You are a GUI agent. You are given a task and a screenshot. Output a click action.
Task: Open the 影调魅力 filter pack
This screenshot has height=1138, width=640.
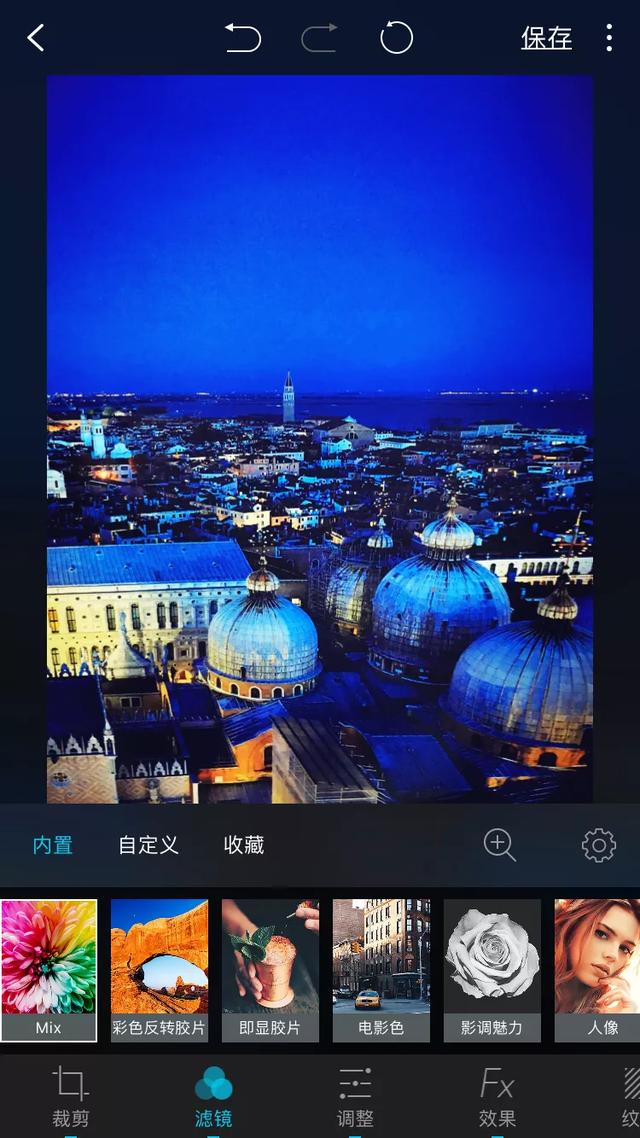493,970
